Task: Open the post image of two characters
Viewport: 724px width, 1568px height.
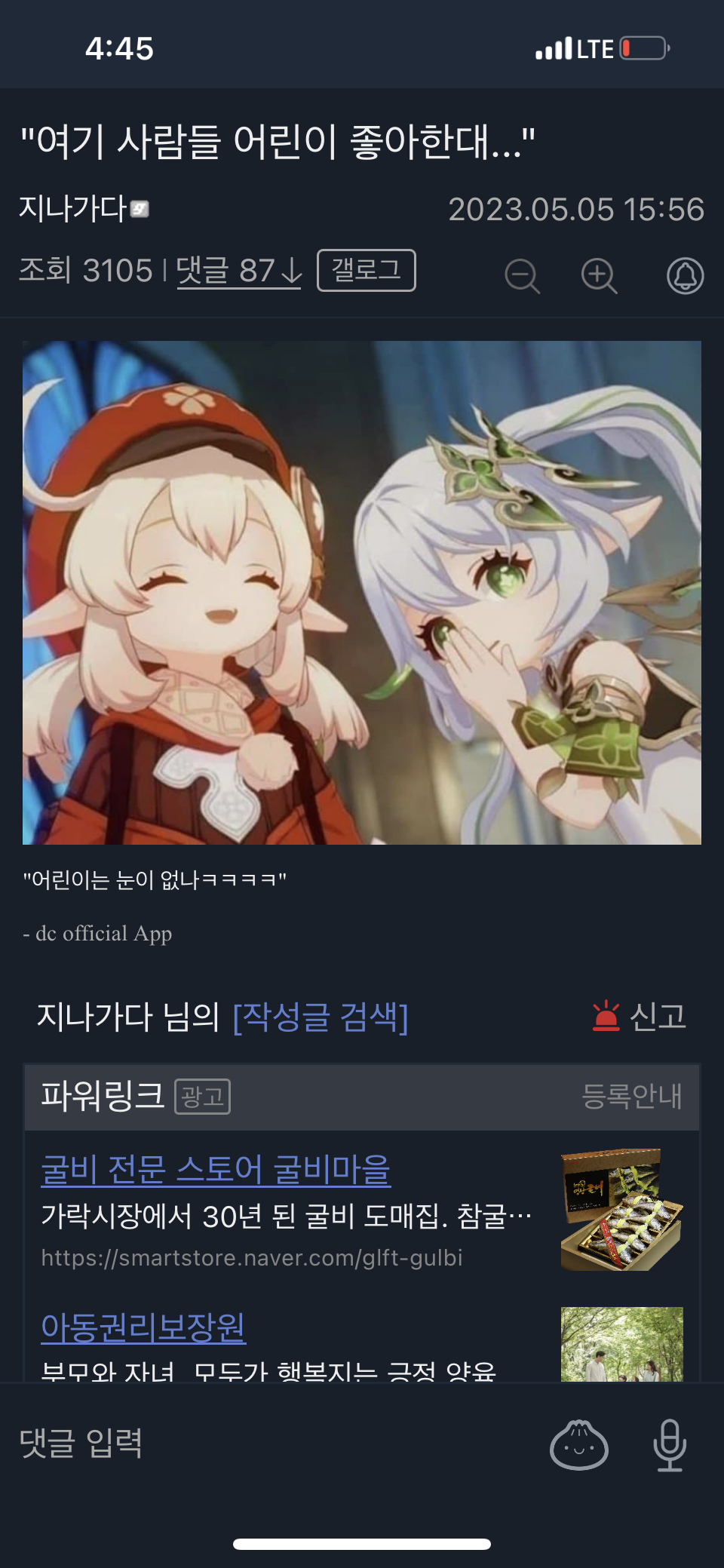Action: (x=362, y=592)
